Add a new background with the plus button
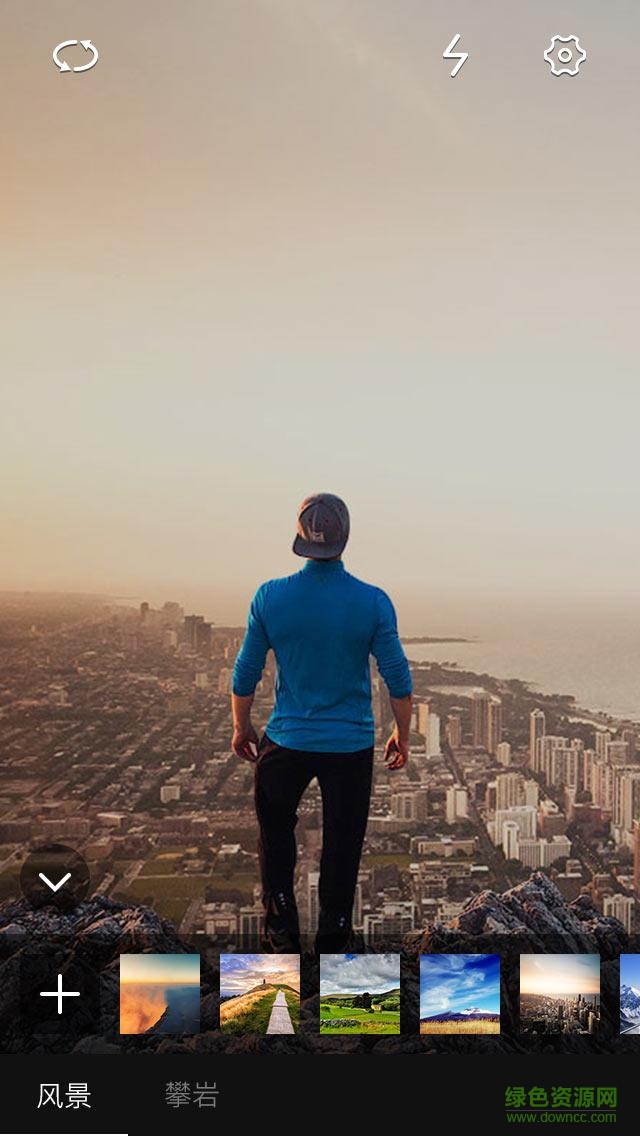The width and height of the screenshot is (640, 1136). [60, 994]
